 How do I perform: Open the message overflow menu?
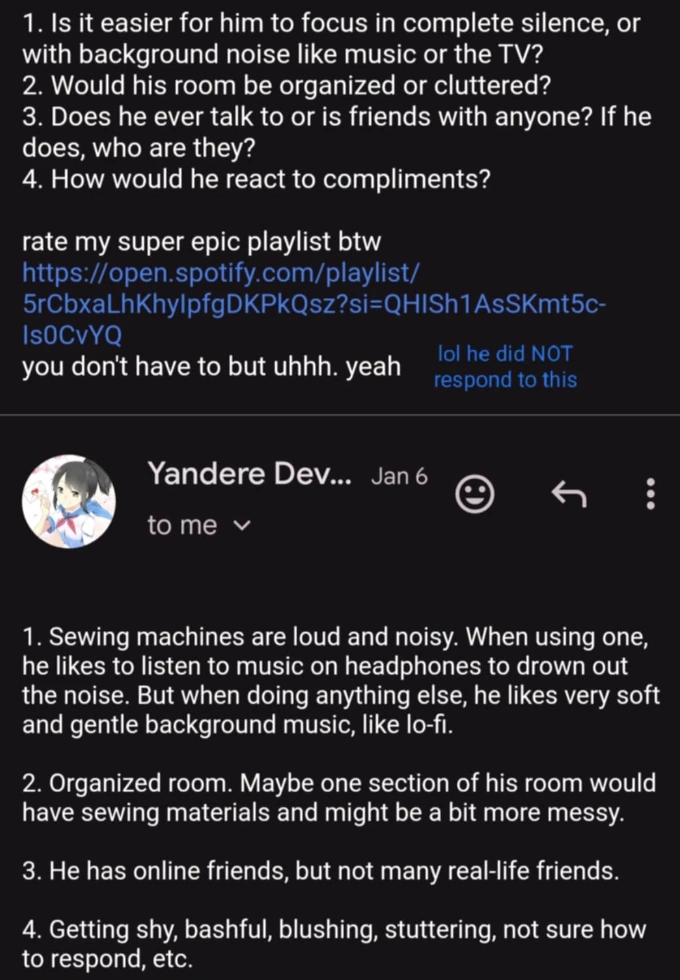point(651,493)
